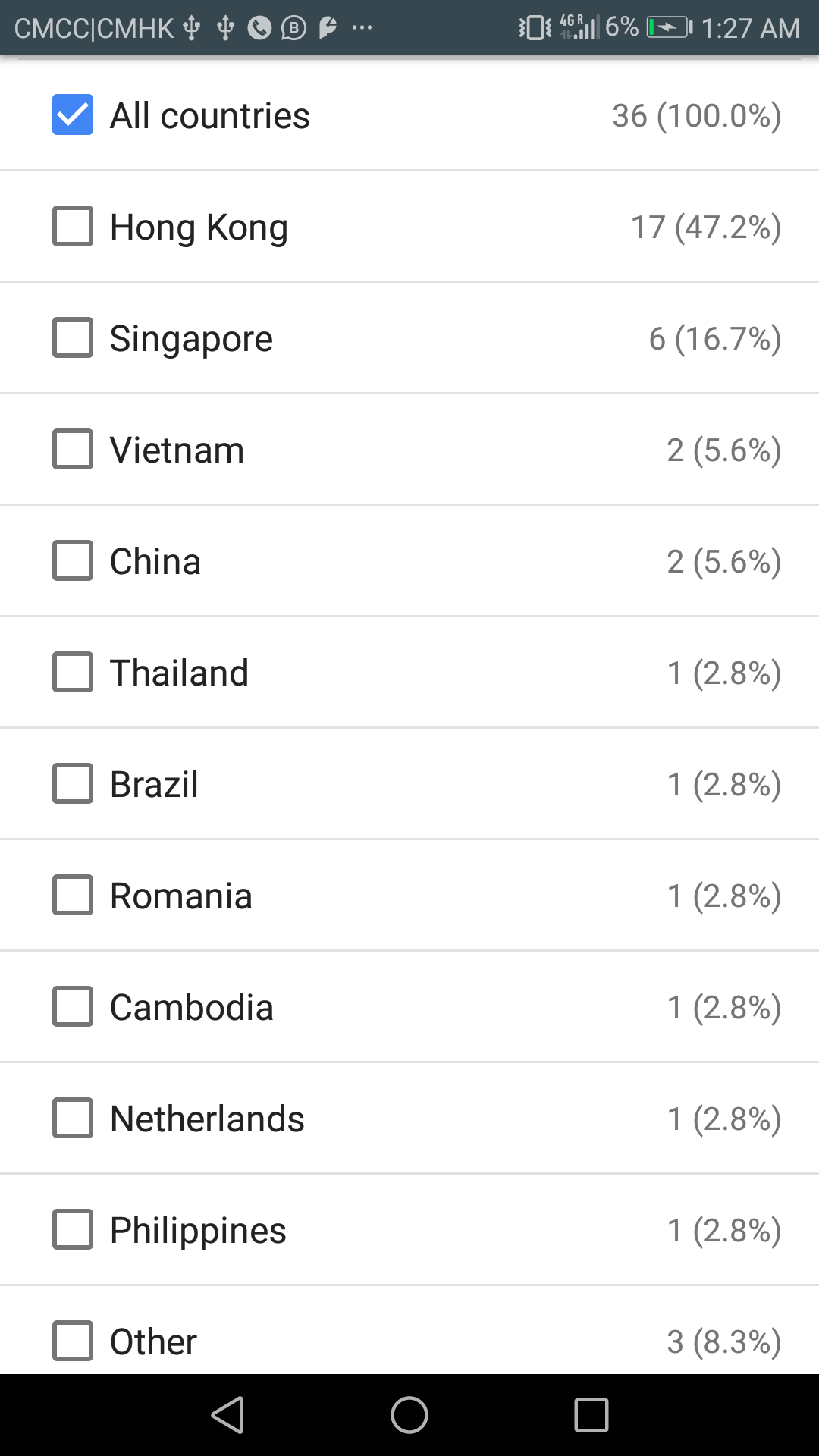
Task: Check the Singapore filter
Action: tap(73, 337)
